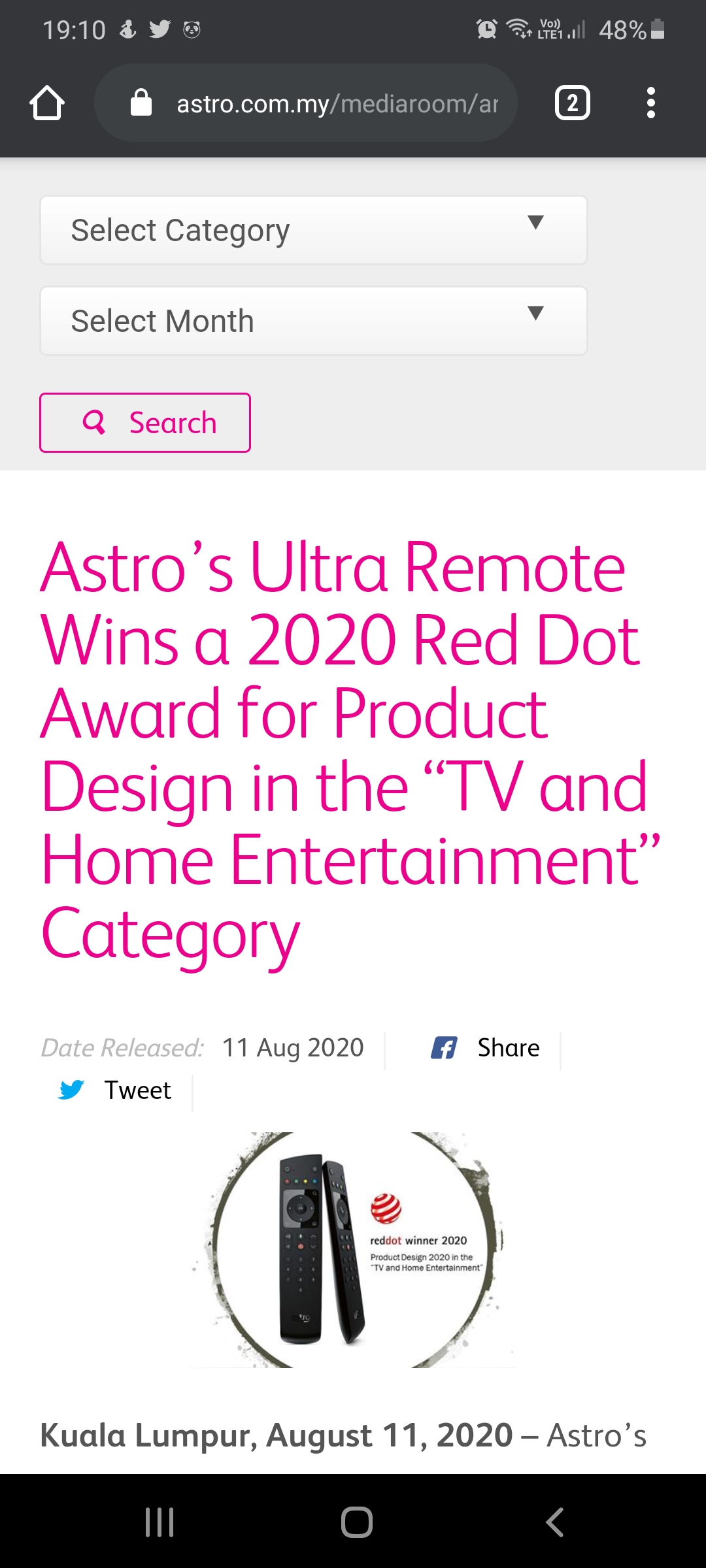Image resolution: width=706 pixels, height=1568 pixels.
Task: Go back using the system back button
Action: [x=554, y=1522]
